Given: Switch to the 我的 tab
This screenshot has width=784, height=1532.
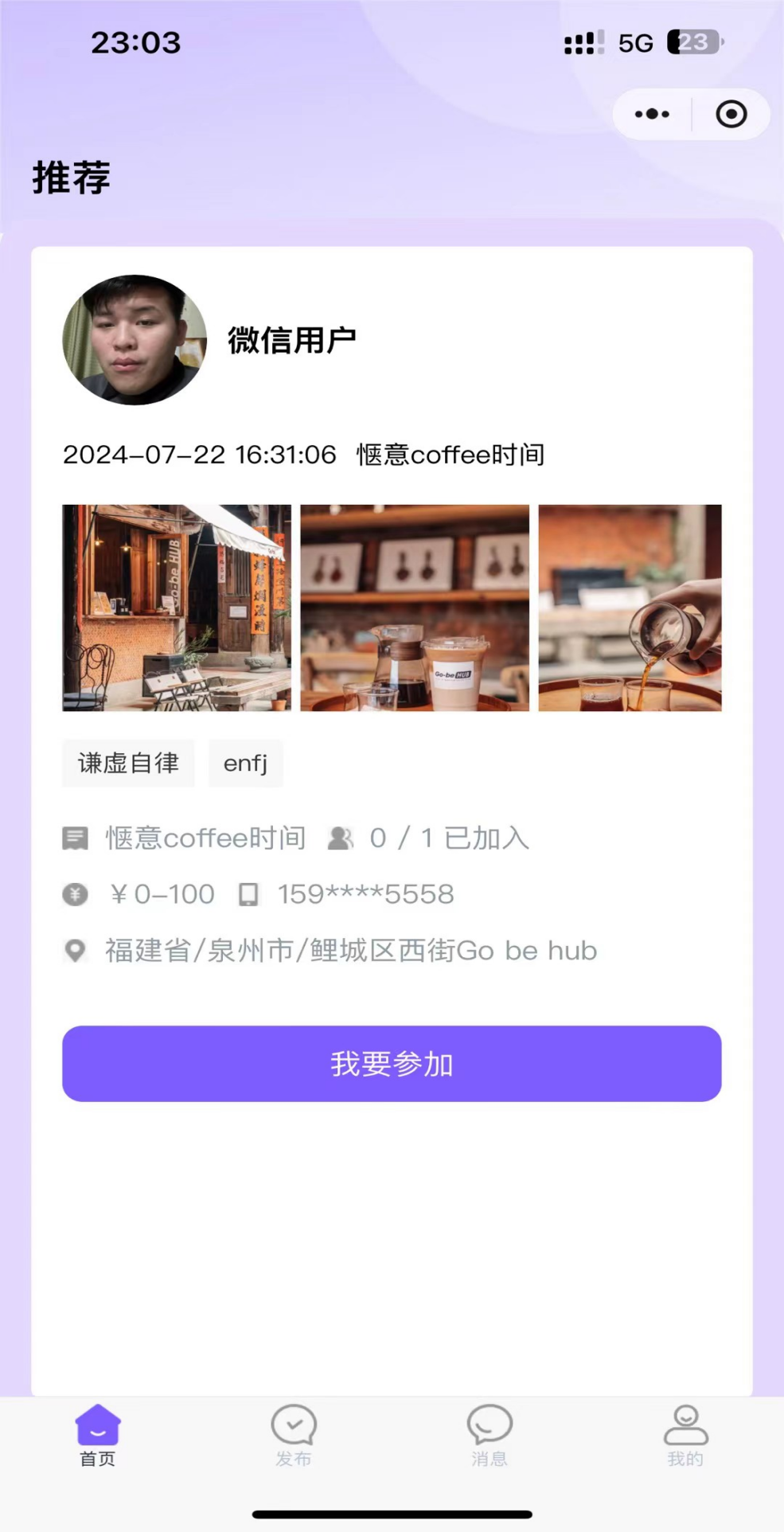Looking at the screenshot, I should (685, 1436).
